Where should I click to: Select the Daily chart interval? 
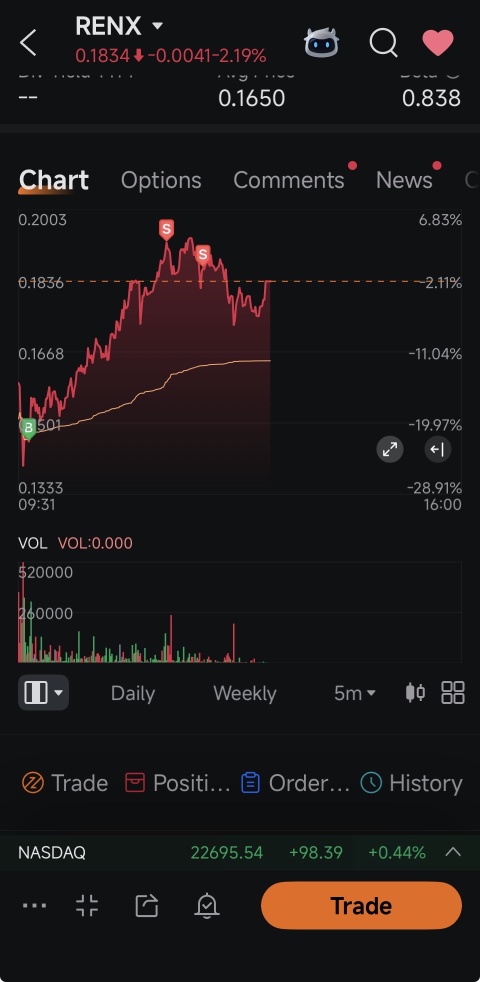pyautogui.click(x=133, y=693)
